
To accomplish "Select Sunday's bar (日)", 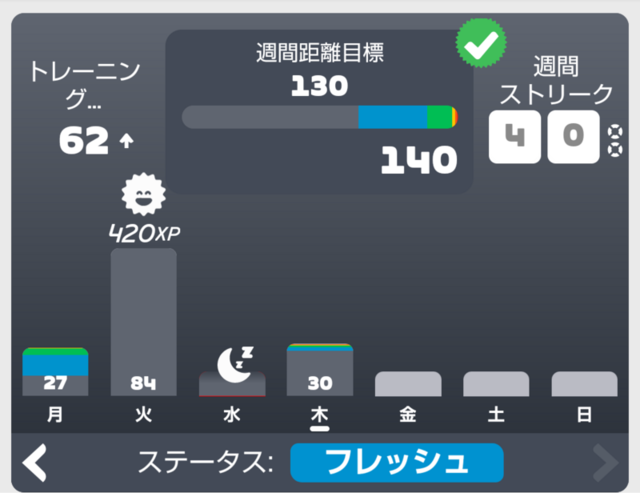I will (x=584, y=384).
